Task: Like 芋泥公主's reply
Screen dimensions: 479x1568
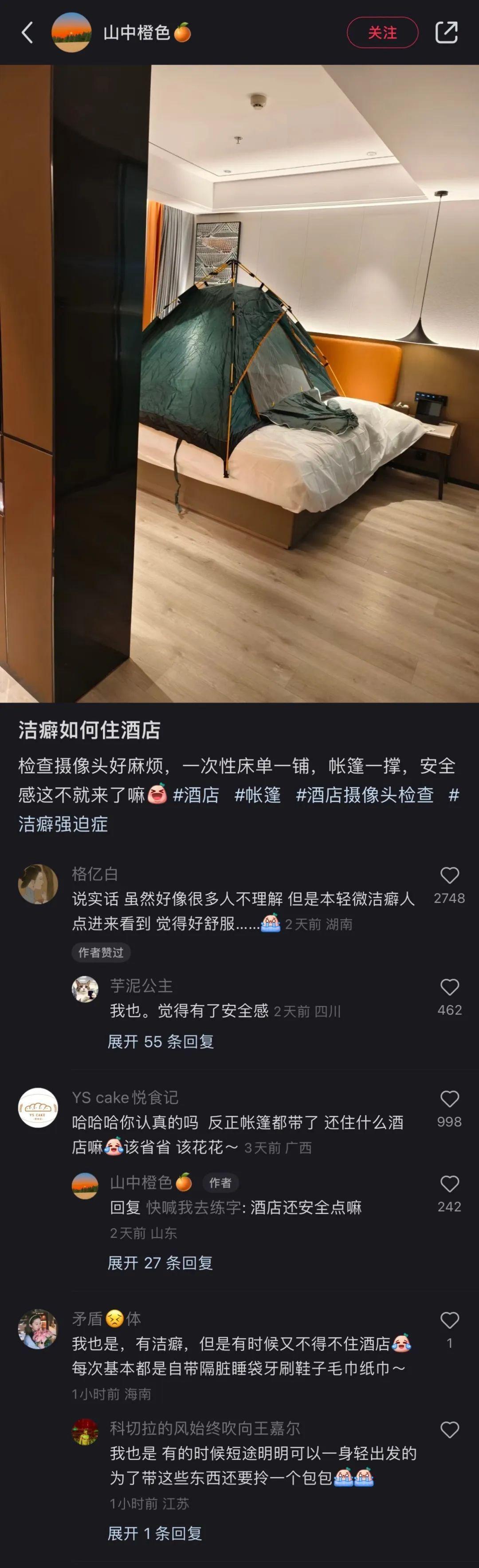Action: click(x=449, y=987)
